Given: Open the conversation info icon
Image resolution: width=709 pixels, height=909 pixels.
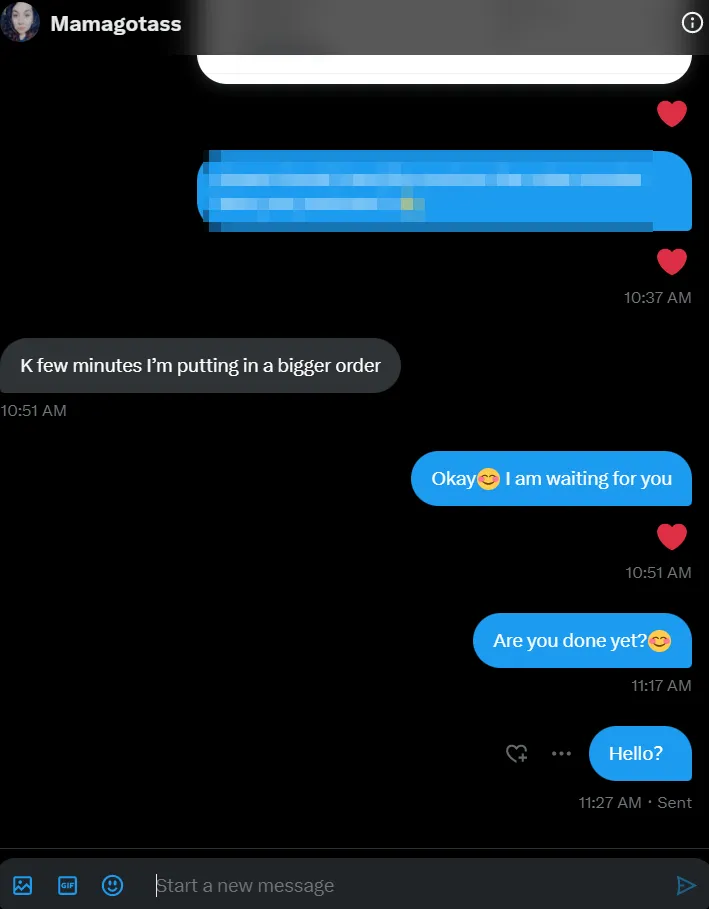Looking at the screenshot, I should pos(692,23).
